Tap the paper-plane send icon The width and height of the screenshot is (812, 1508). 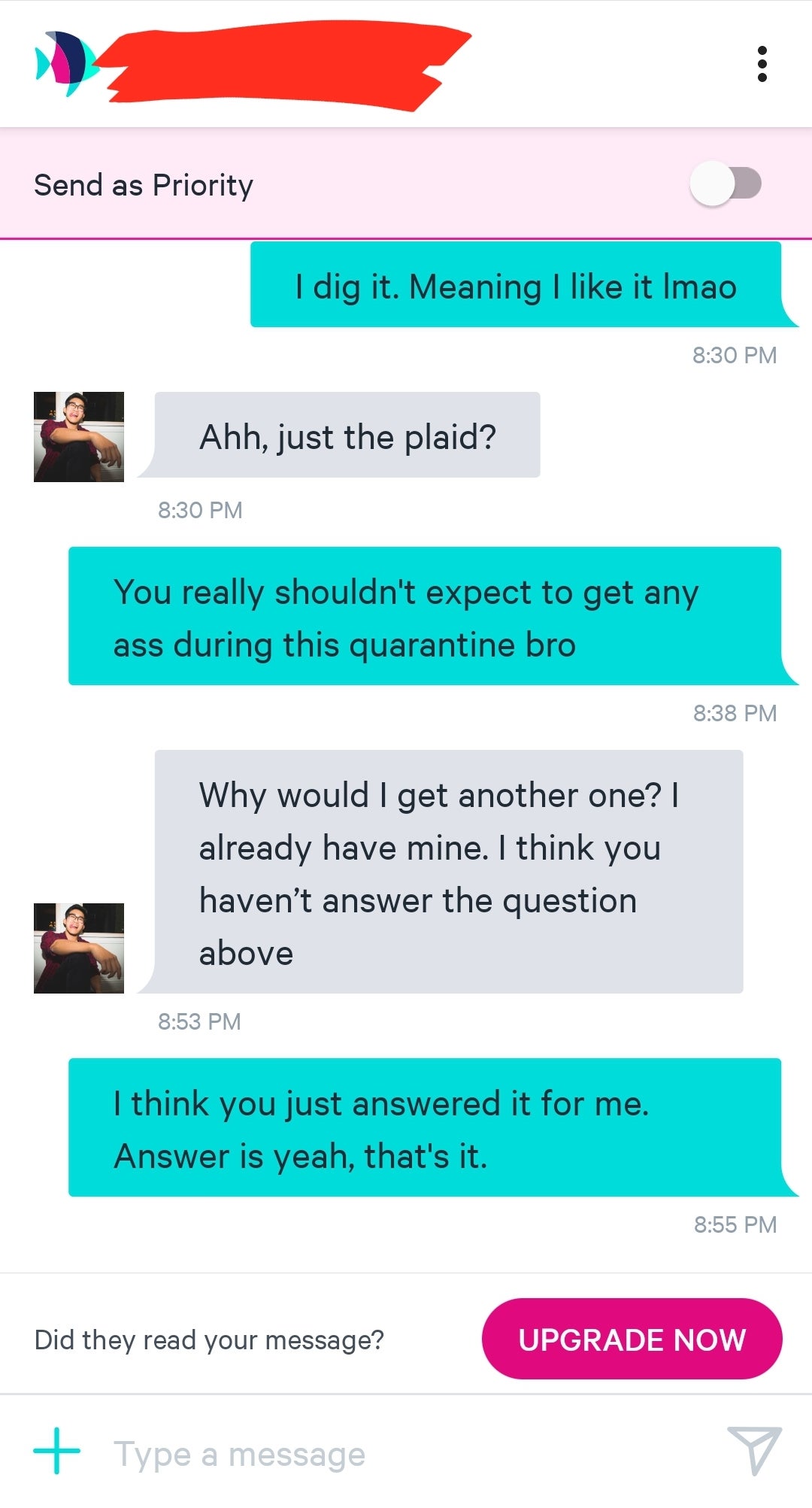(754, 1451)
